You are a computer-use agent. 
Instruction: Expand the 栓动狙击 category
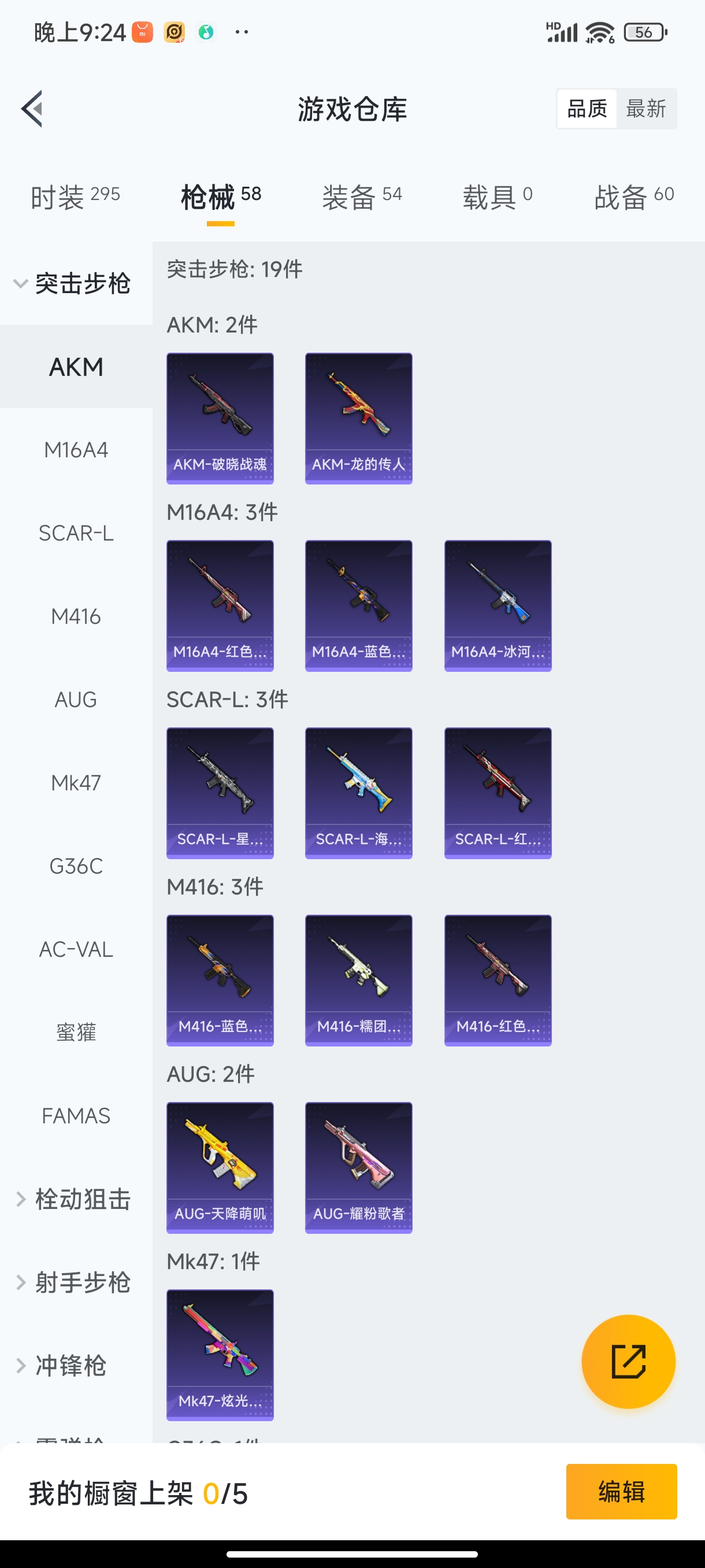coord(73,1199)
